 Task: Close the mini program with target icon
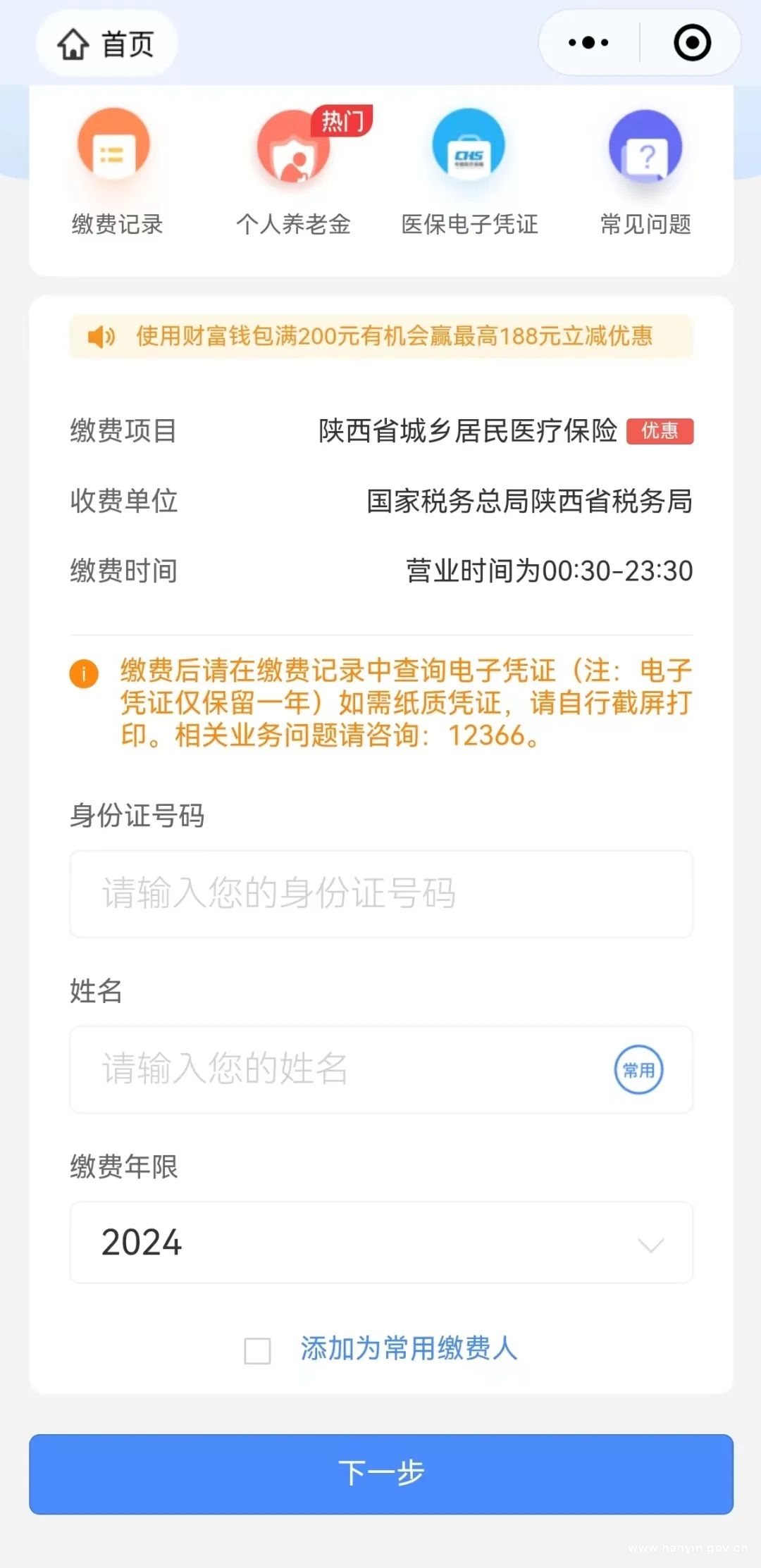click(692, 43)
